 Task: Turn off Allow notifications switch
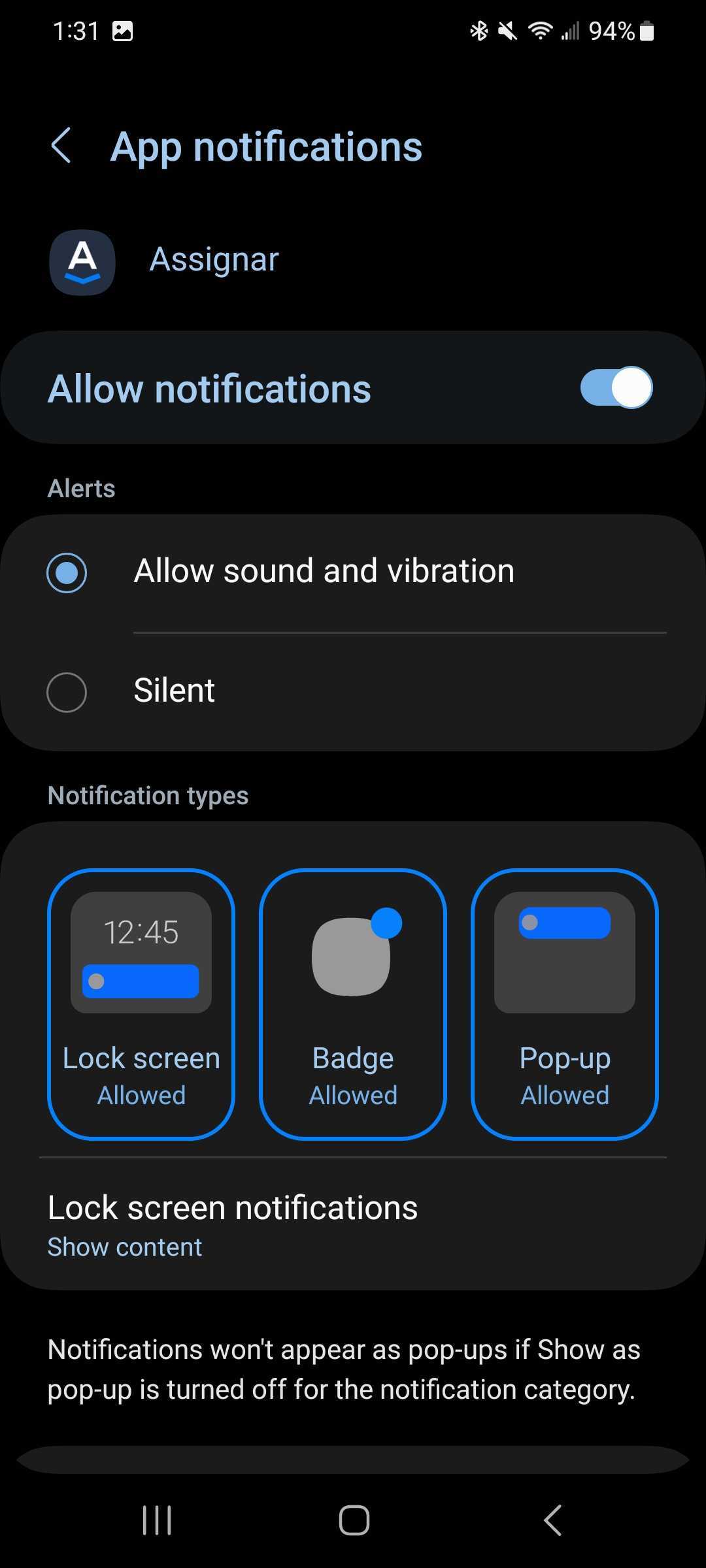pyautogui.click(x=616, y=388)
